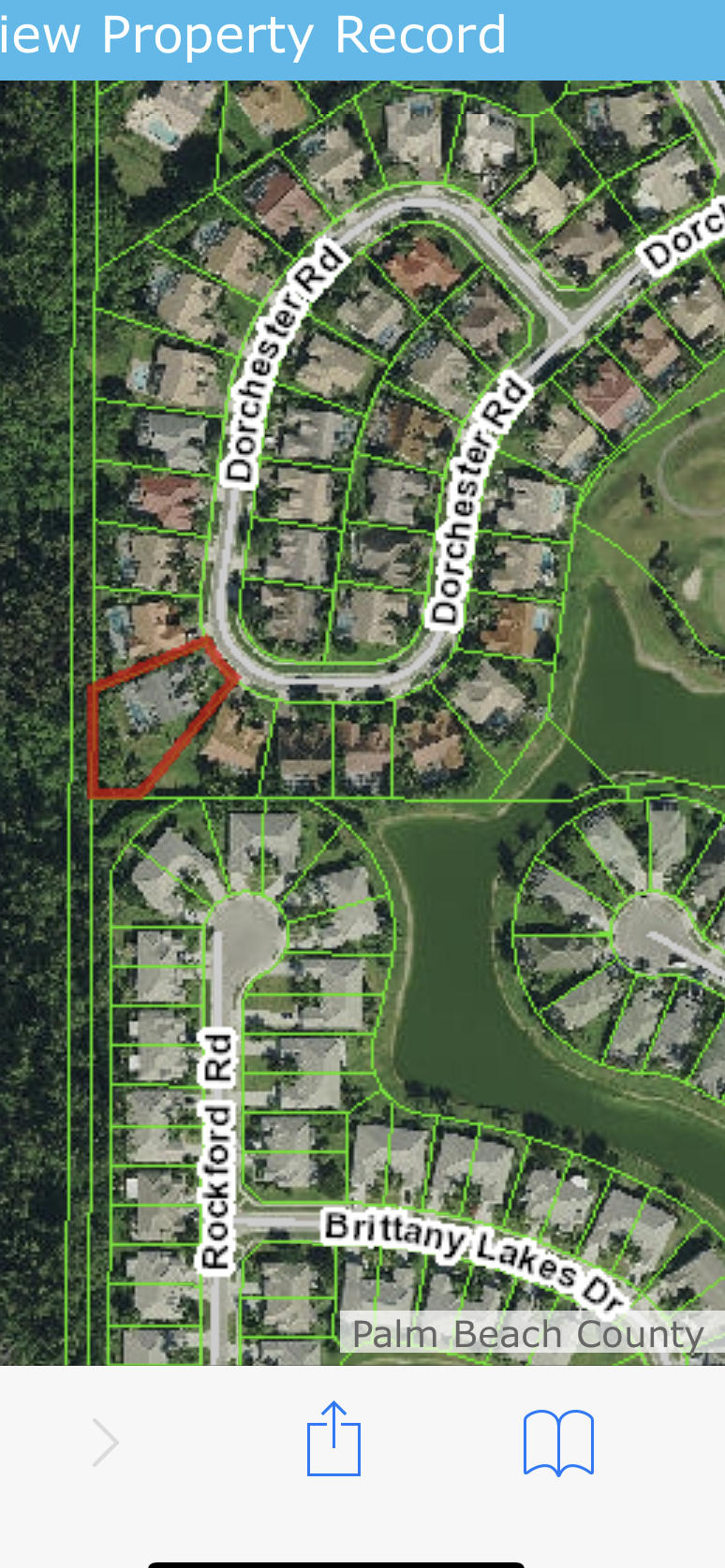
Task: Open the Safari share sheet
Action: click(x=333, y=1440)
